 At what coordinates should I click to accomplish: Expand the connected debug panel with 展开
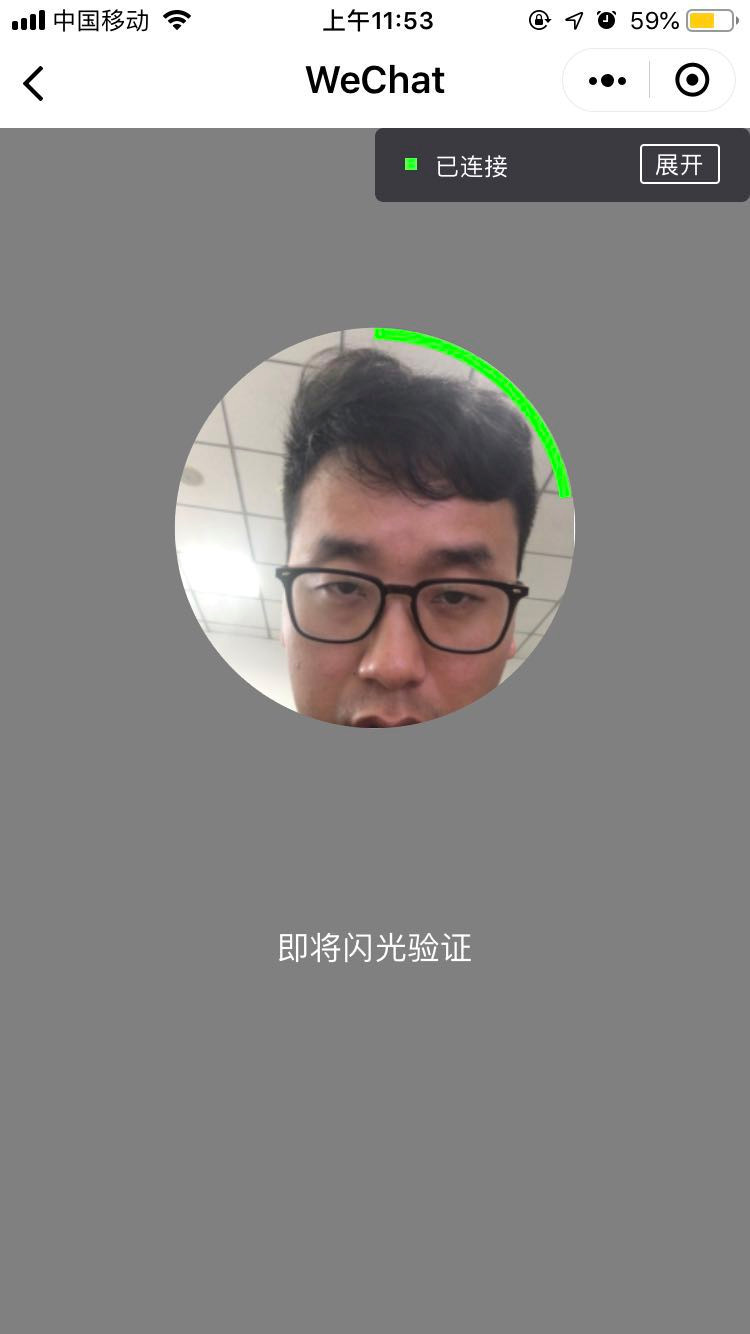pos(679,165)
